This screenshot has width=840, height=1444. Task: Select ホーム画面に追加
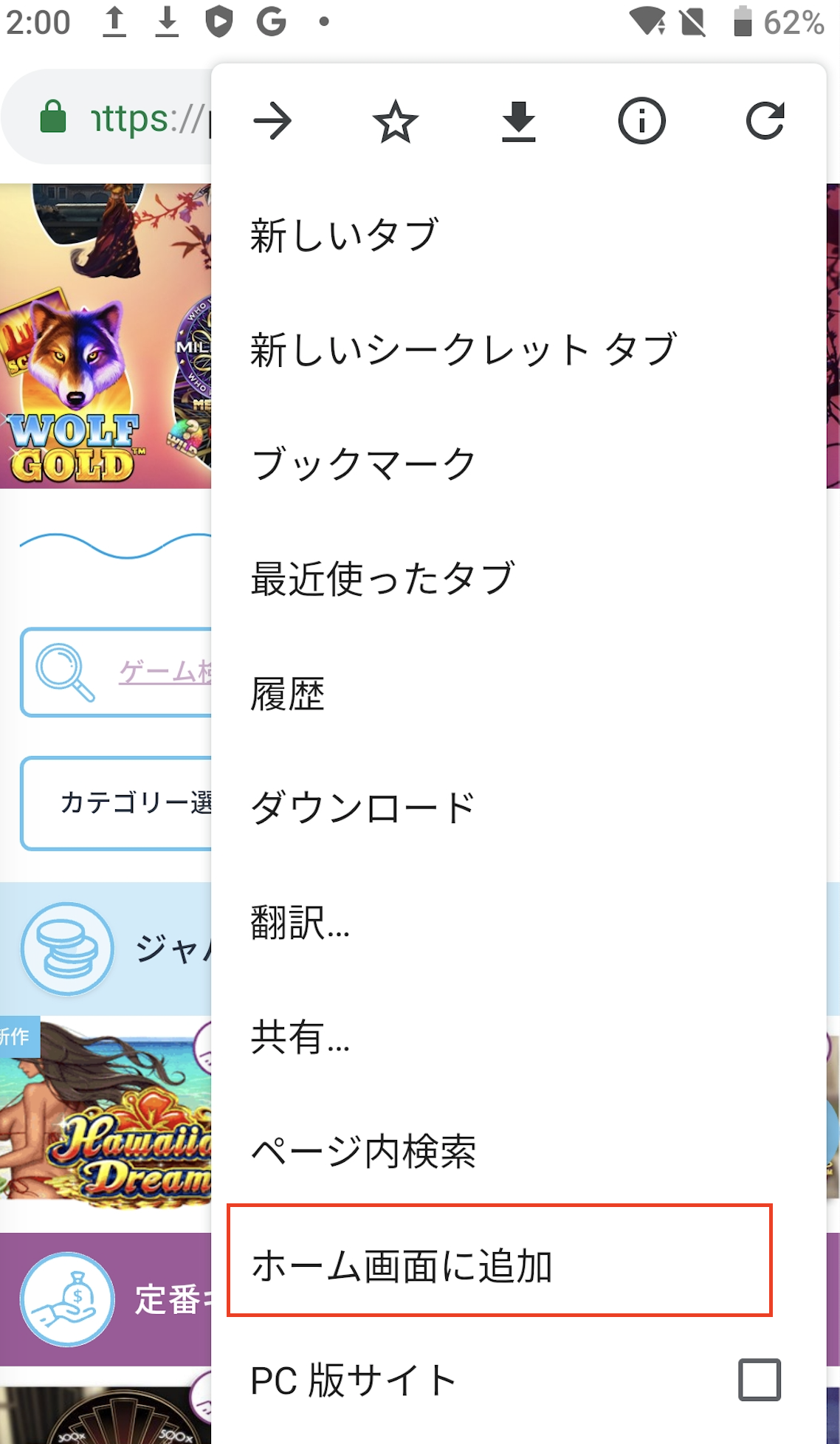pyautogui.click(x=402, y=1265)
